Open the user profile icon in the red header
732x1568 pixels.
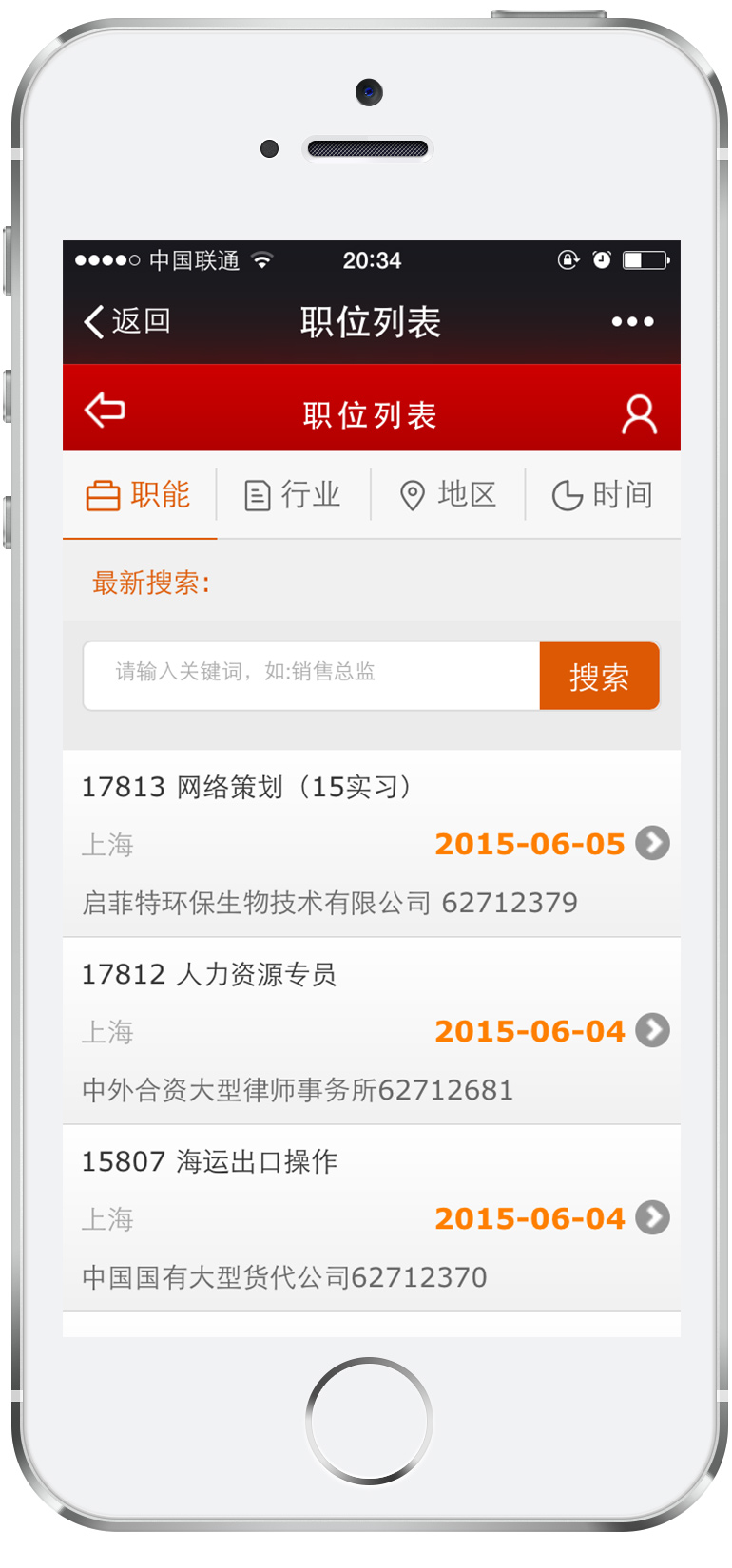[639, 414]
